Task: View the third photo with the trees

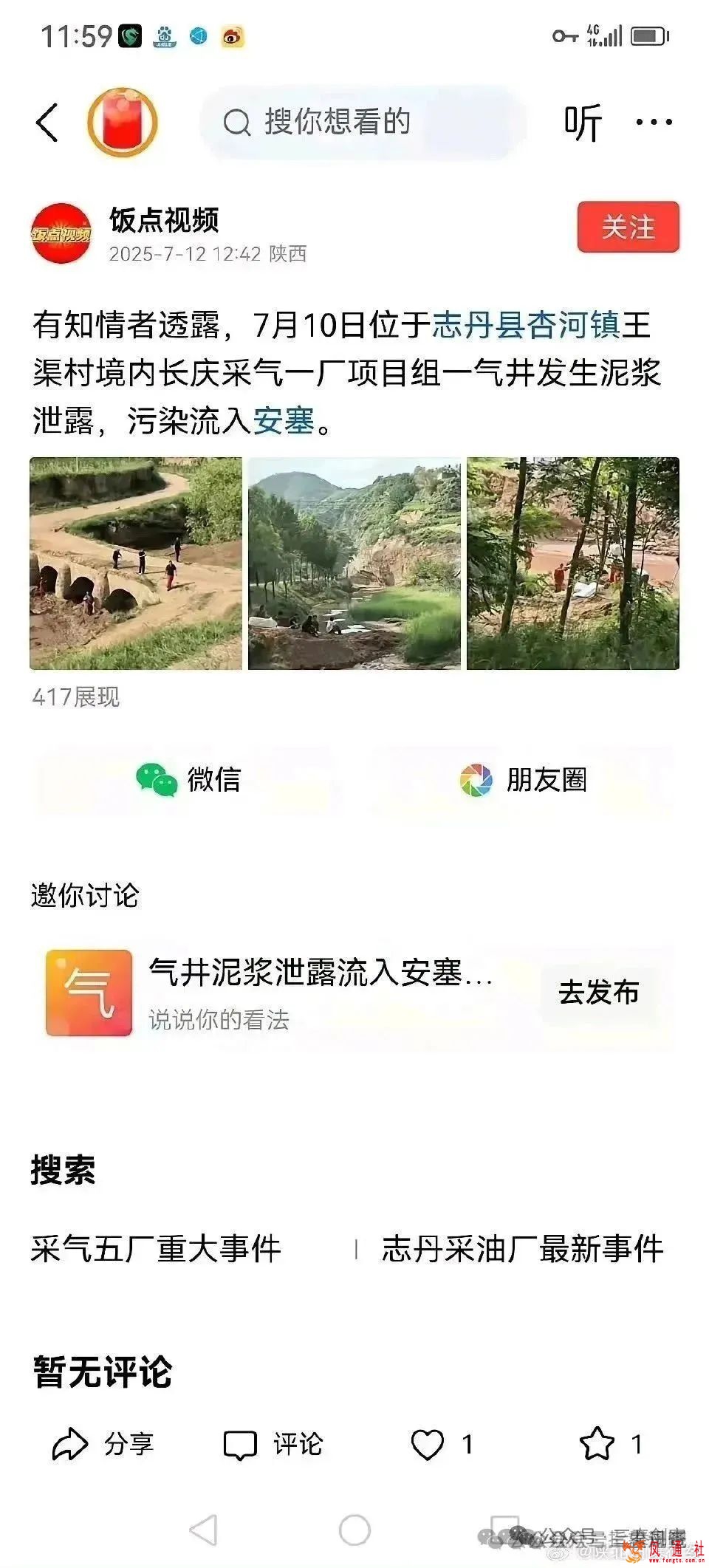Action: pos(572,564)
